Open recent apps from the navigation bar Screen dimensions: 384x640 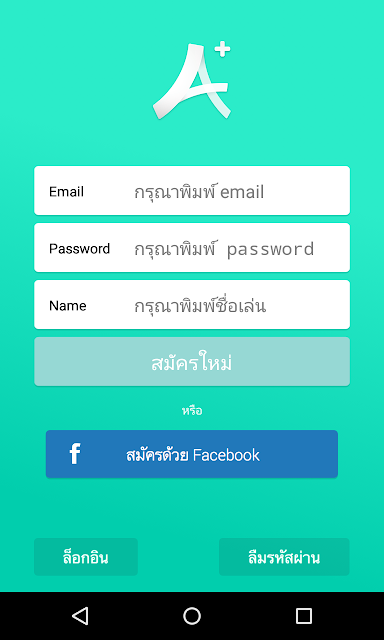click(x=304, y=616)
